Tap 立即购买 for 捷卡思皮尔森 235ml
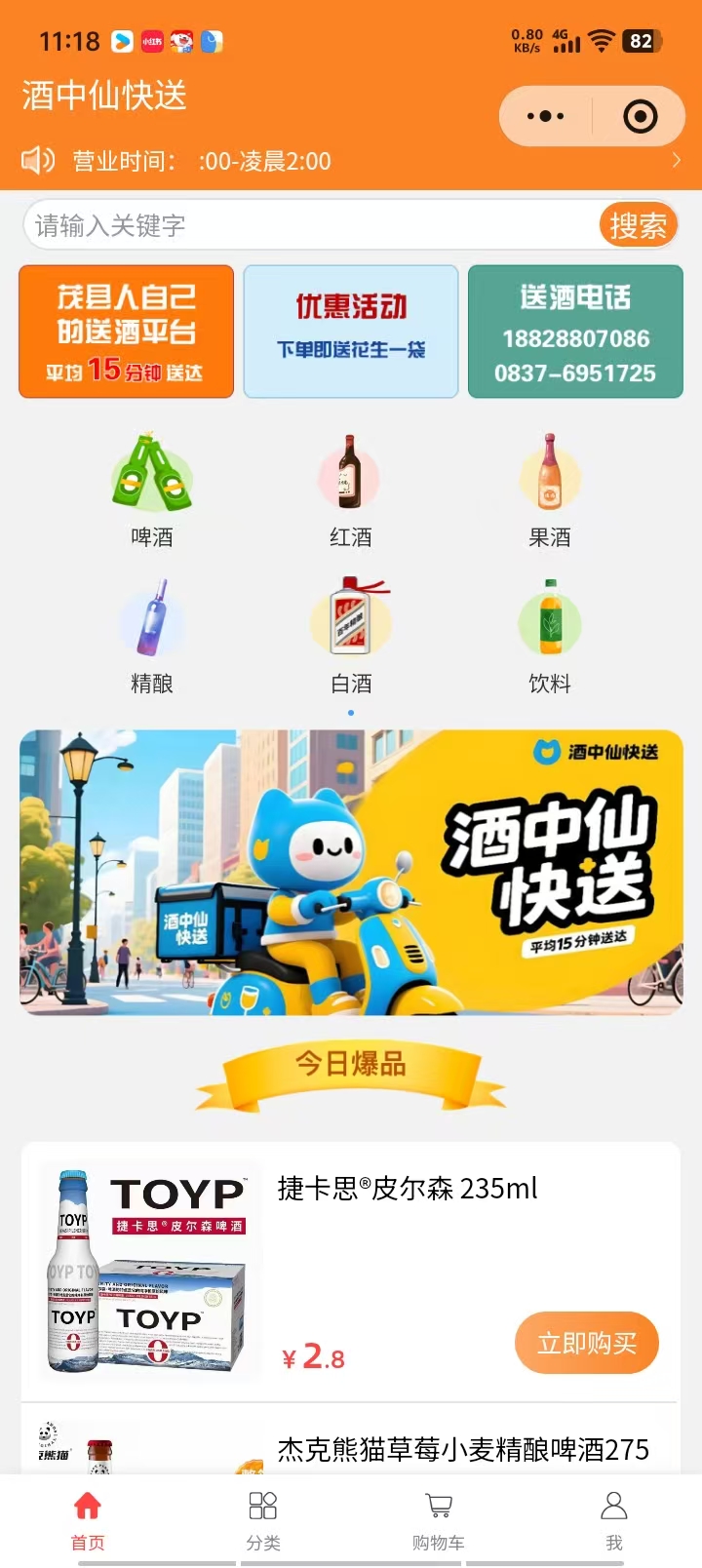702x1568 pixels. pyautogui.click(x=587, y=1343)
